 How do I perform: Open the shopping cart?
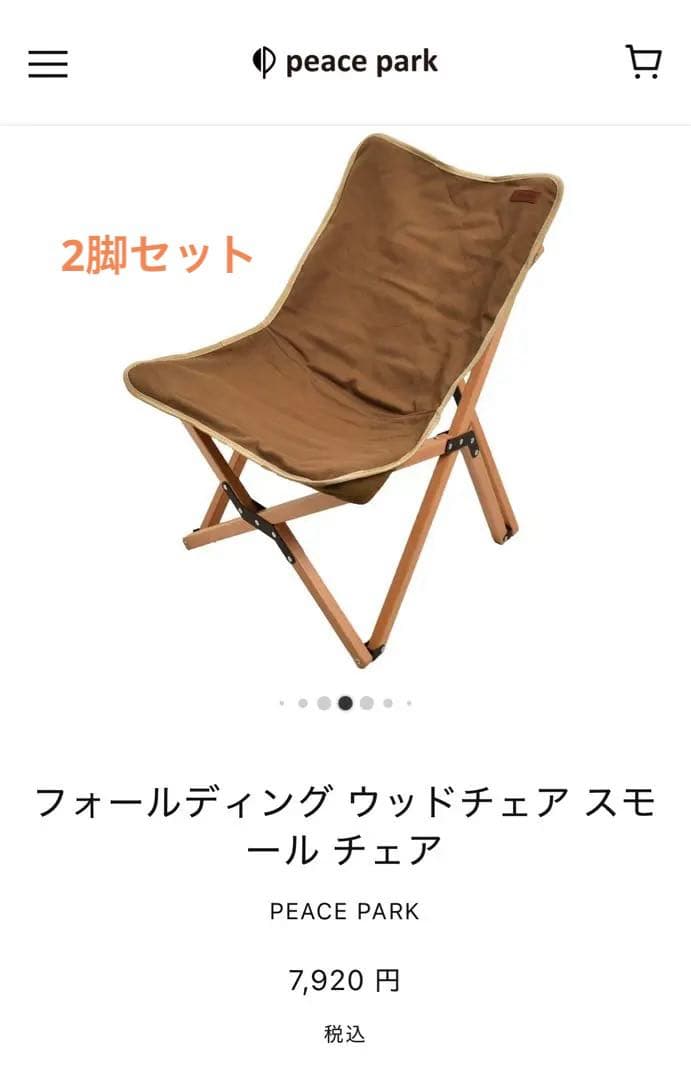pos(643,62)
